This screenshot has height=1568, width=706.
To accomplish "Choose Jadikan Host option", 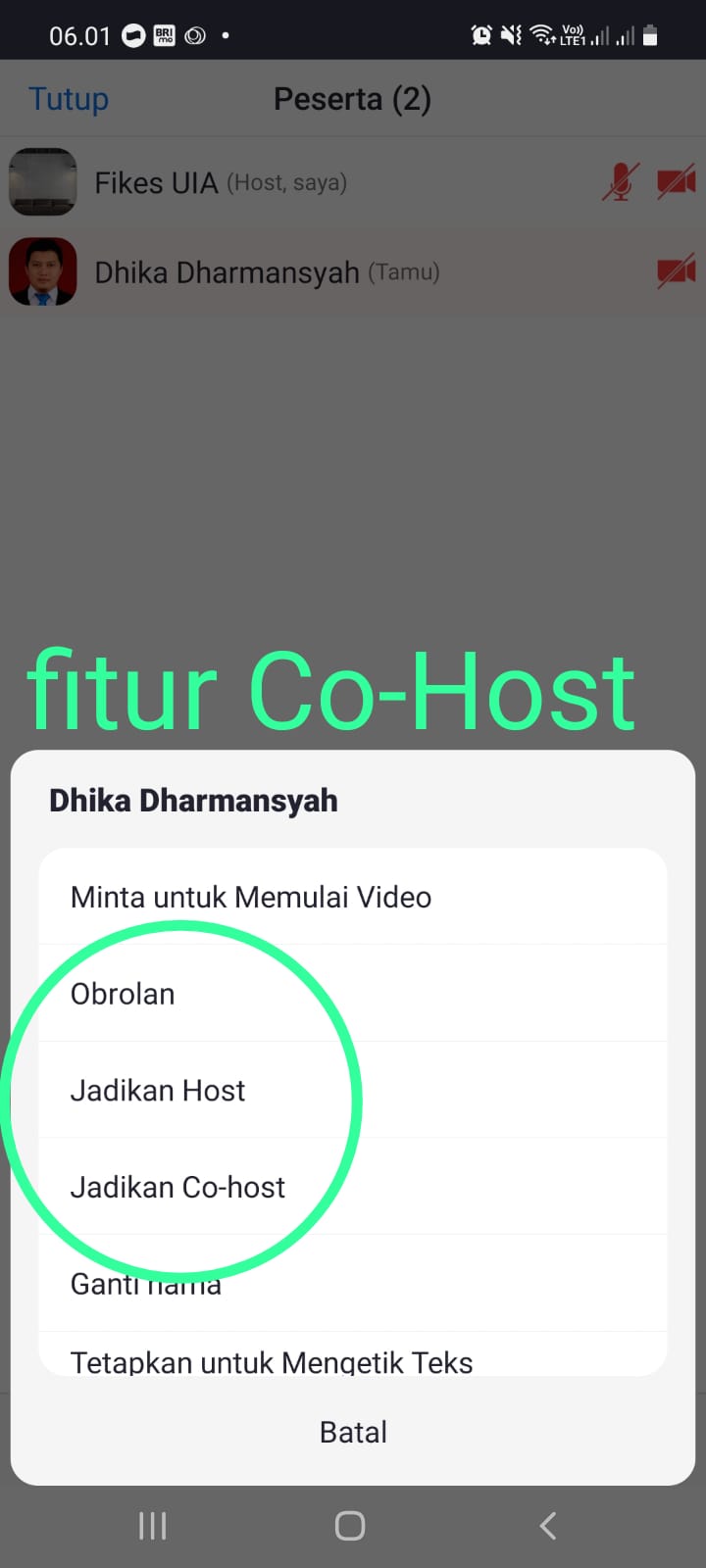I will [x=158, y=1090].
